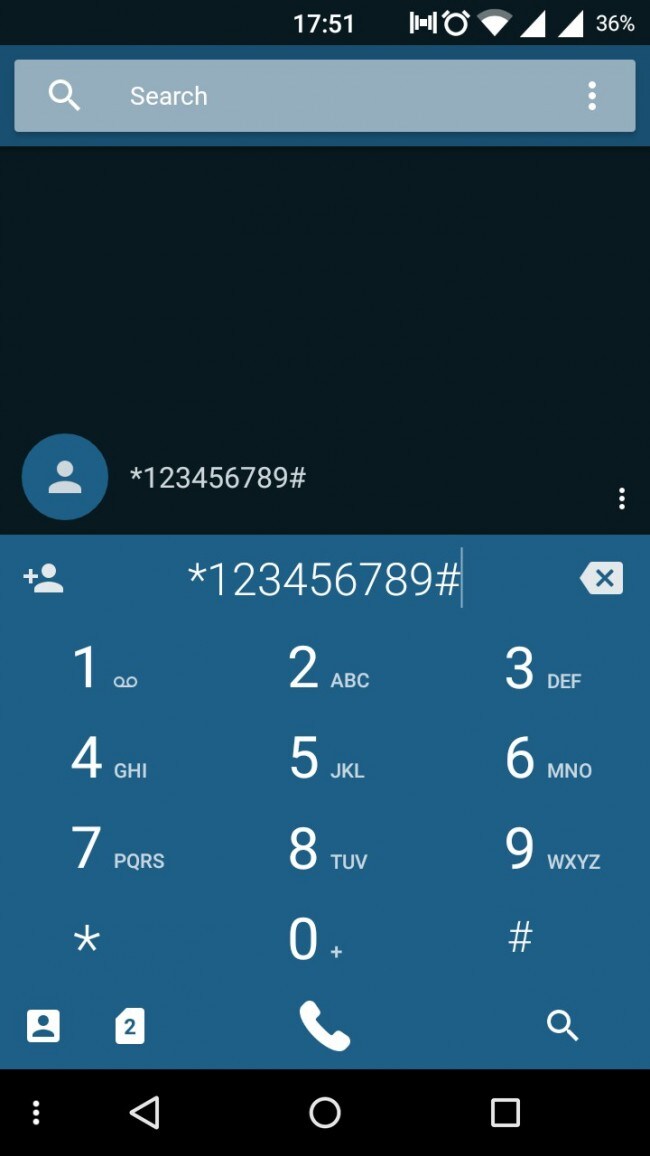The height and width of the screenshot is (1156, 650).
Task: Enter digit 2 ABC
Action: coord(326,669)
